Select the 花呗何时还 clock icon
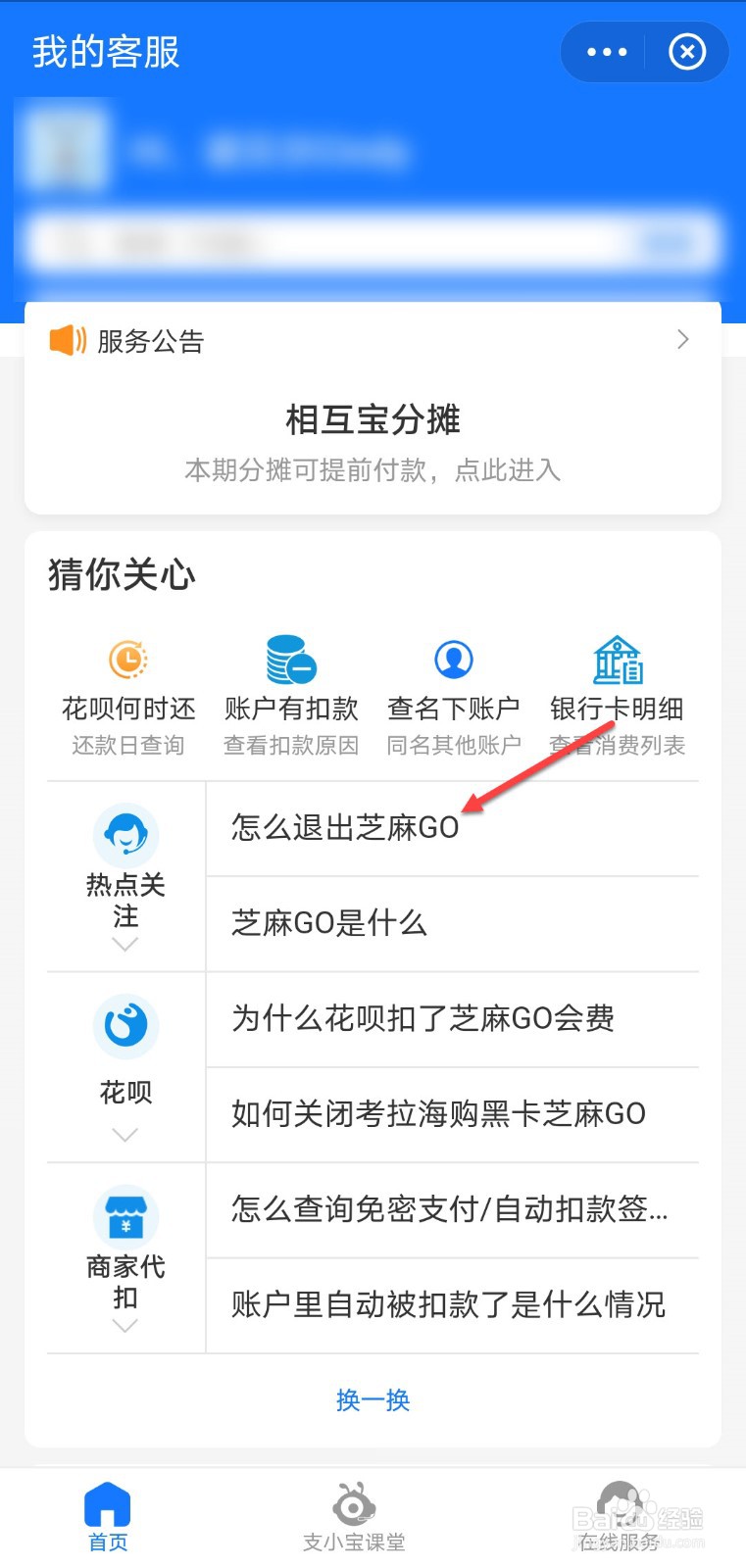 coord(125,660)
